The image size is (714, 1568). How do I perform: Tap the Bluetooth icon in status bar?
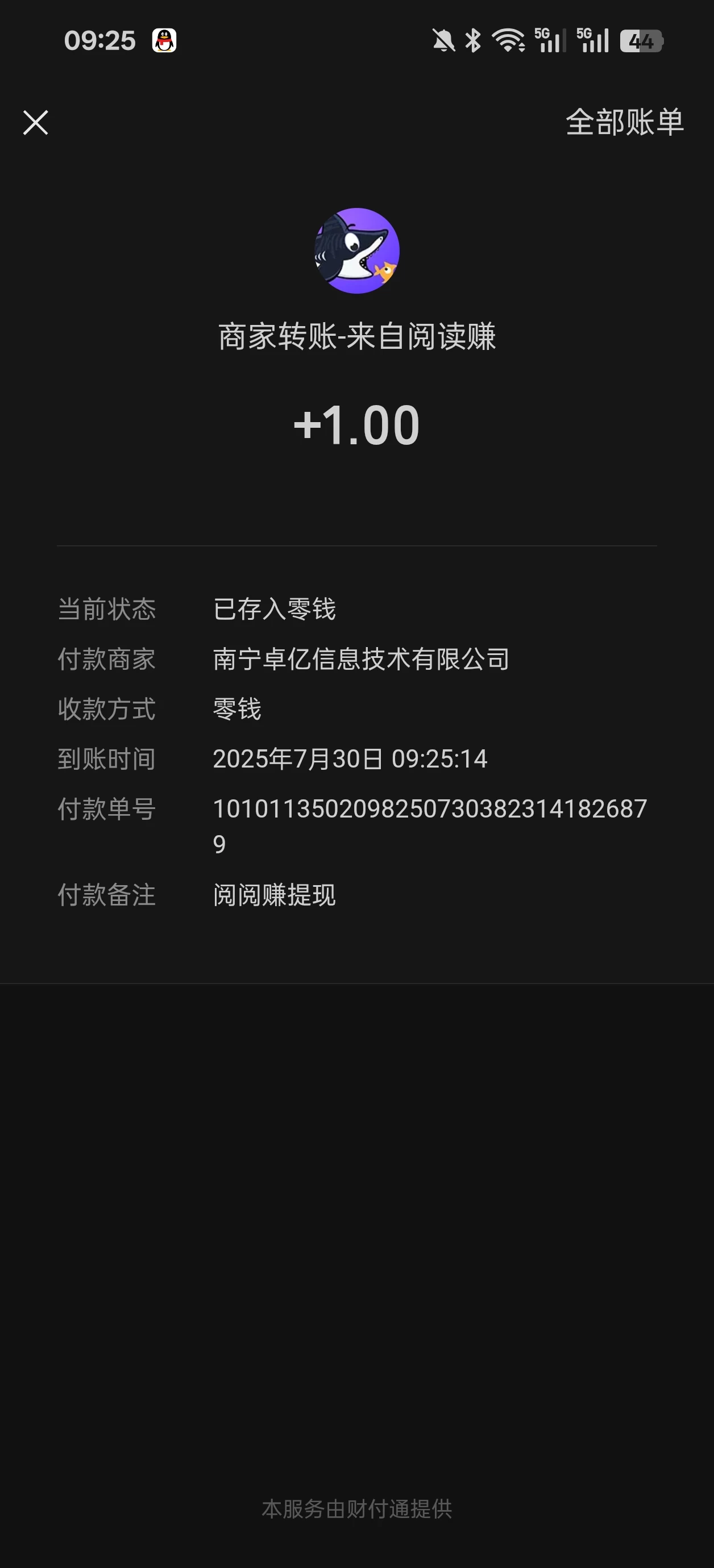click(x=473, y=40)
